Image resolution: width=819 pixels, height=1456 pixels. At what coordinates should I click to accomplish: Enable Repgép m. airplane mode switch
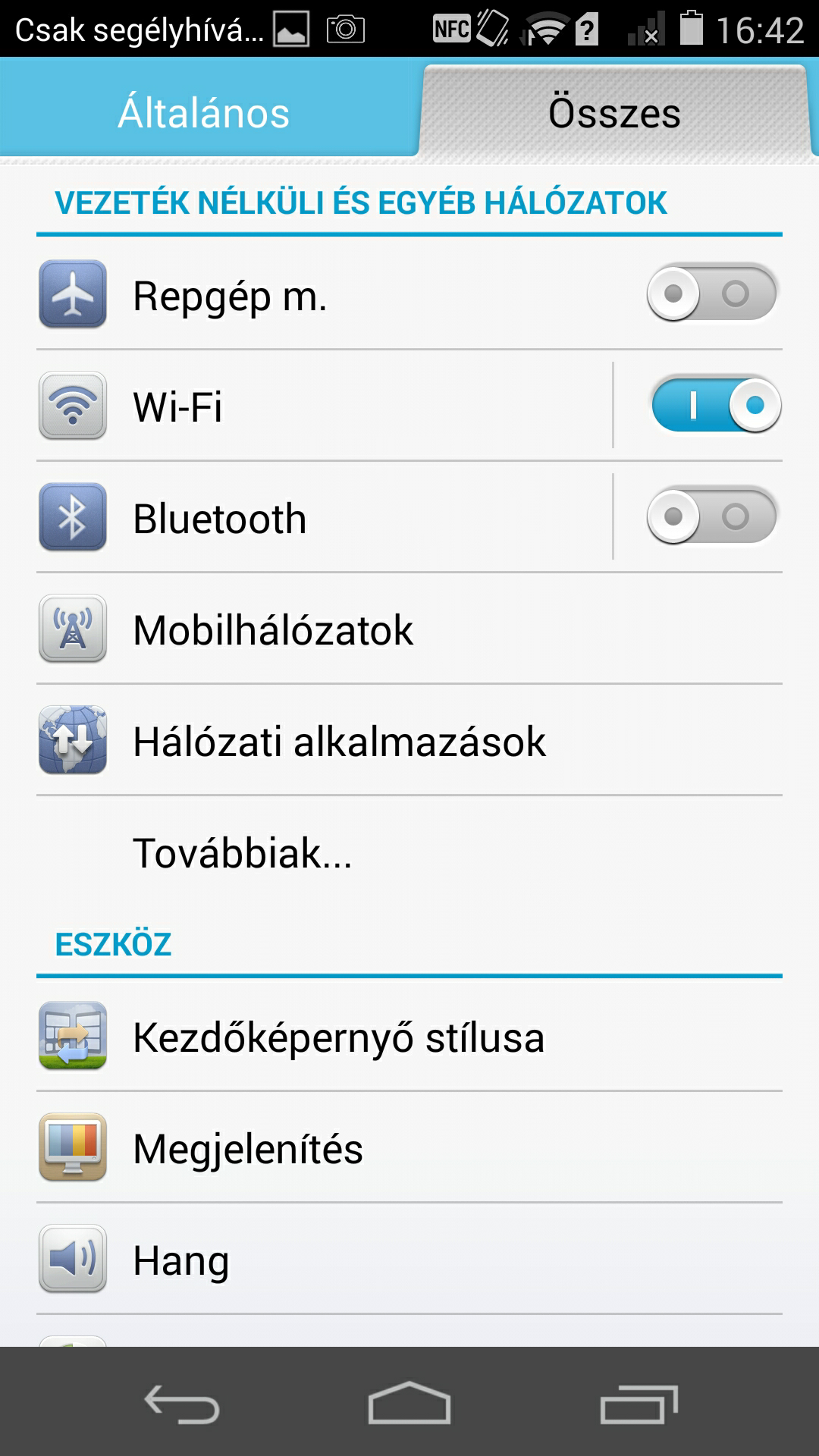(x=711, y=293)
